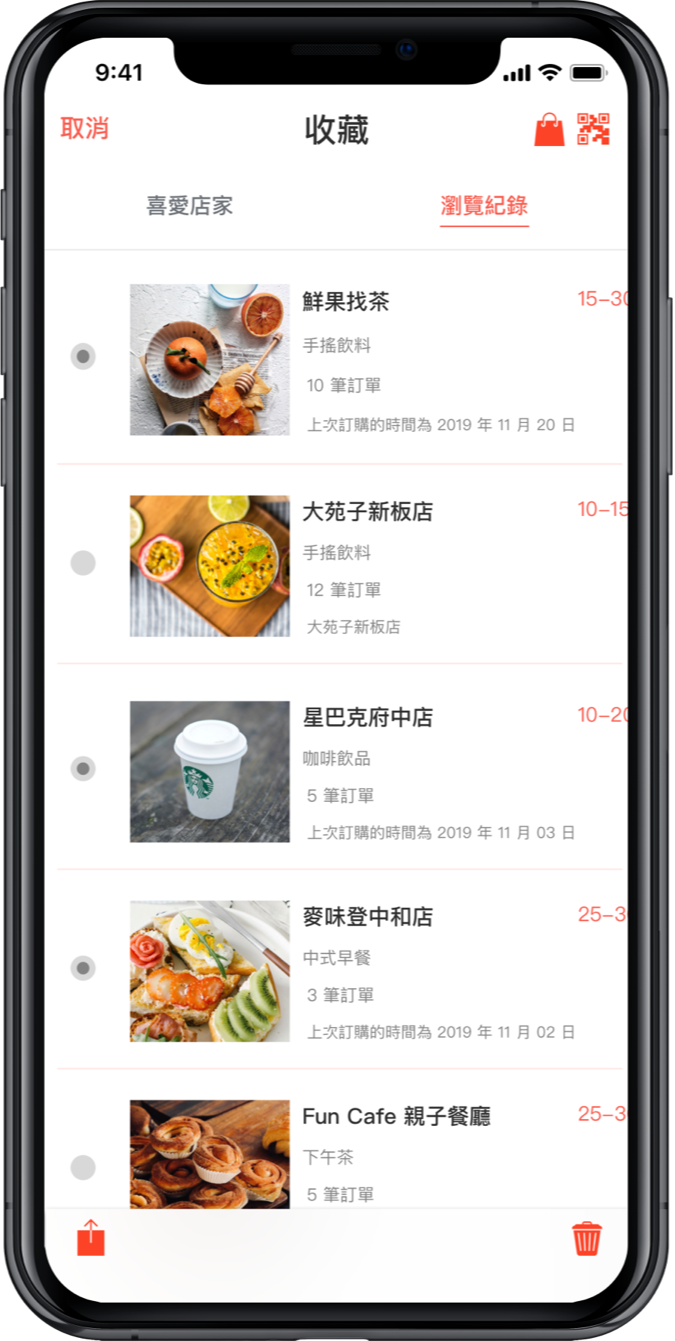The image size is (675, 1341).
Task: Tap 取消 to cancel editing
Action: coord(84,129)
